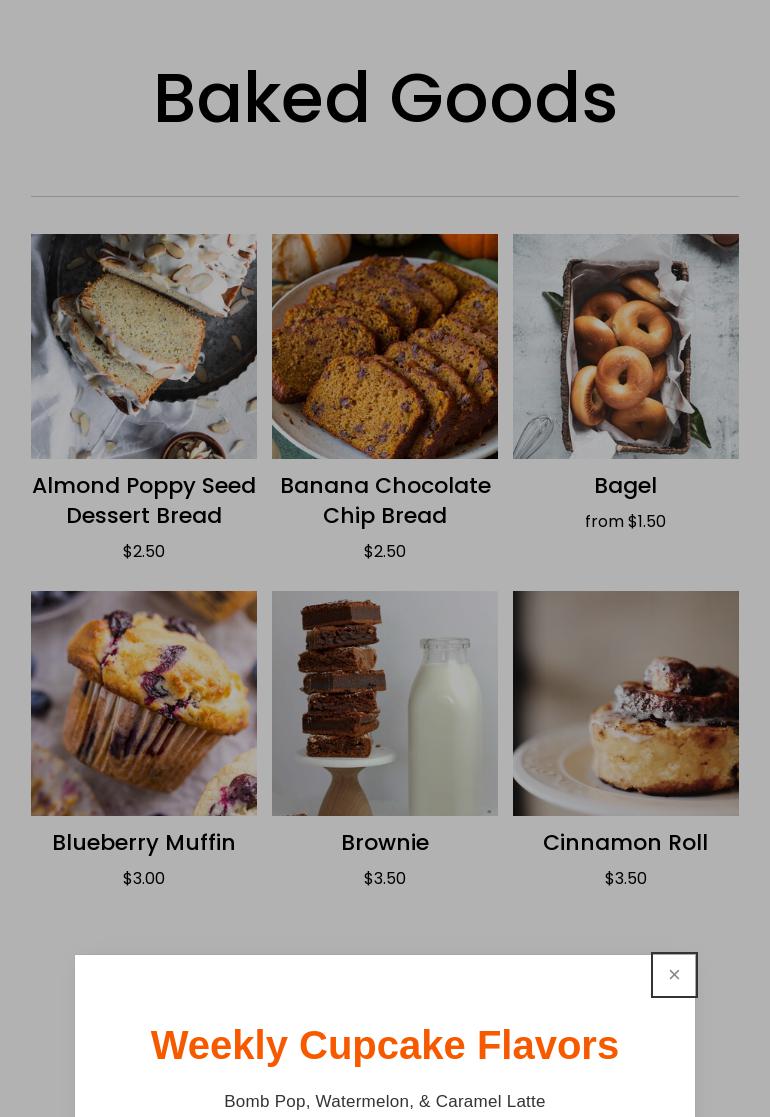Open the Brownie product page

tap(385, 704)
